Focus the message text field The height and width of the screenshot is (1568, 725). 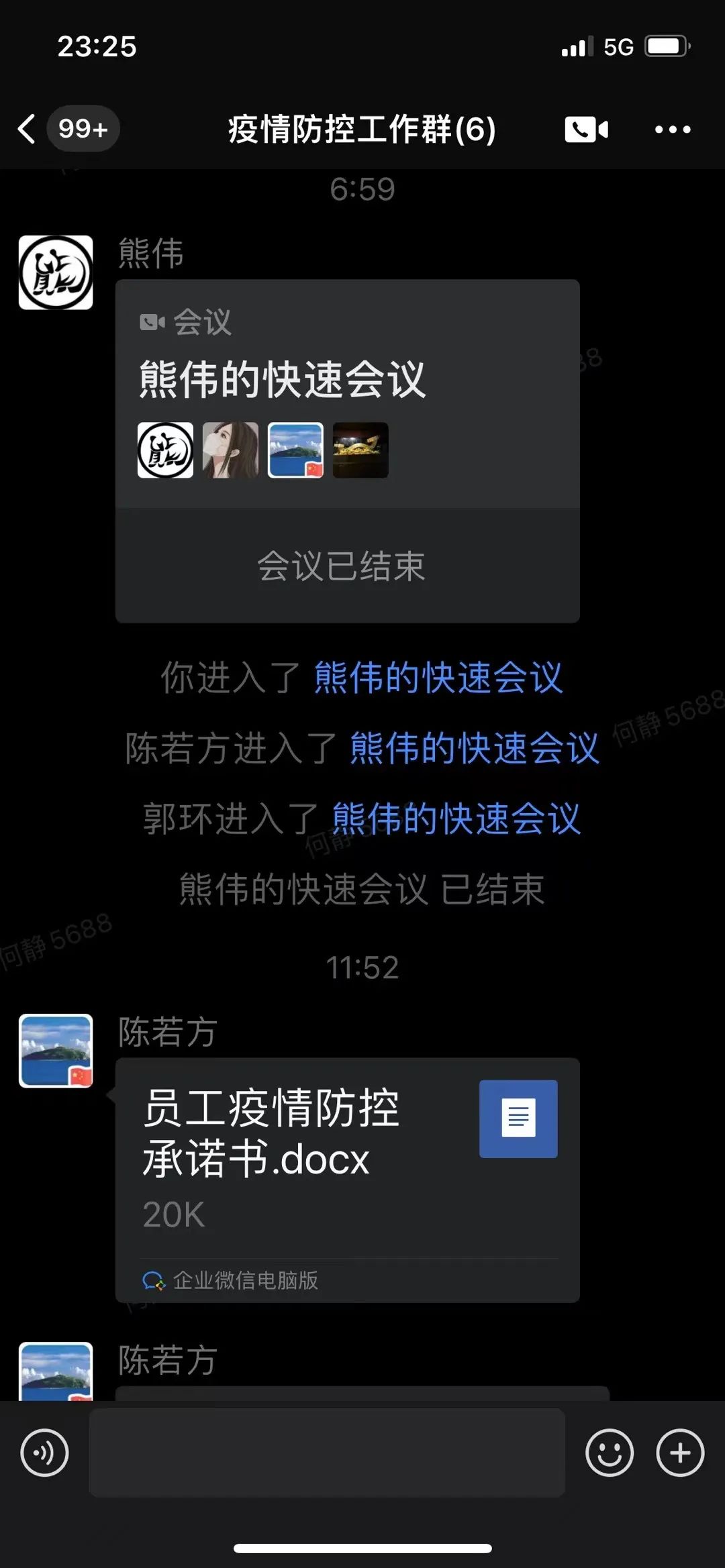[327, 1453]
